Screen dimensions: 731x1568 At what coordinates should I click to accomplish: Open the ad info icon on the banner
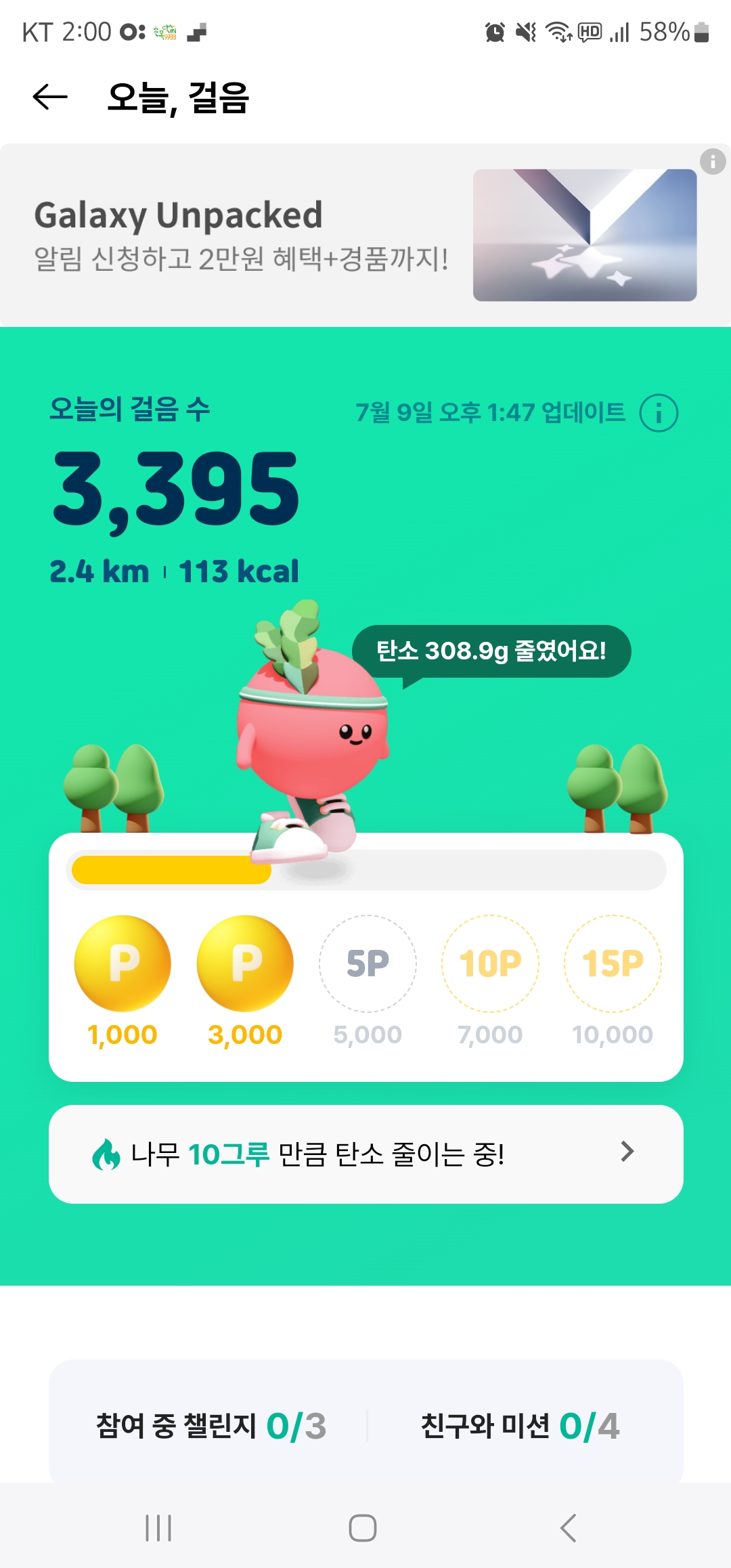712,162
